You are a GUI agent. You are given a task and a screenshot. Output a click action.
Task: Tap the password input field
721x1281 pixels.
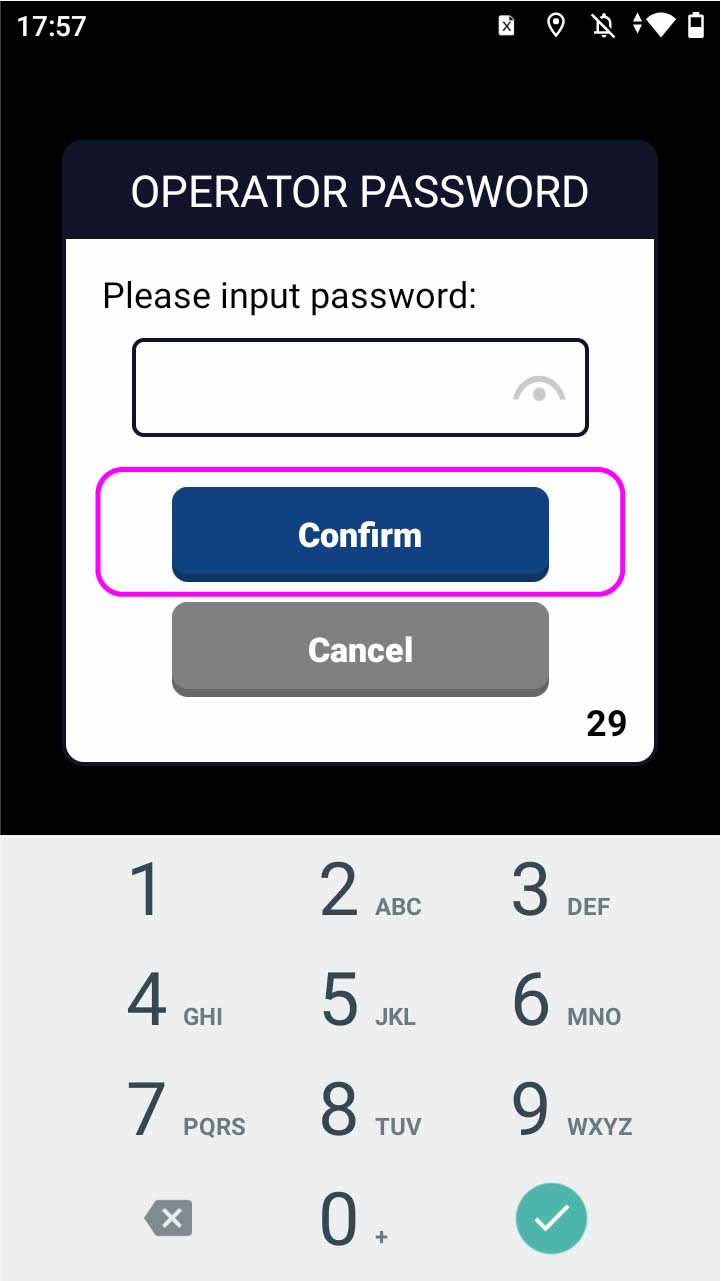click(320, 388)
